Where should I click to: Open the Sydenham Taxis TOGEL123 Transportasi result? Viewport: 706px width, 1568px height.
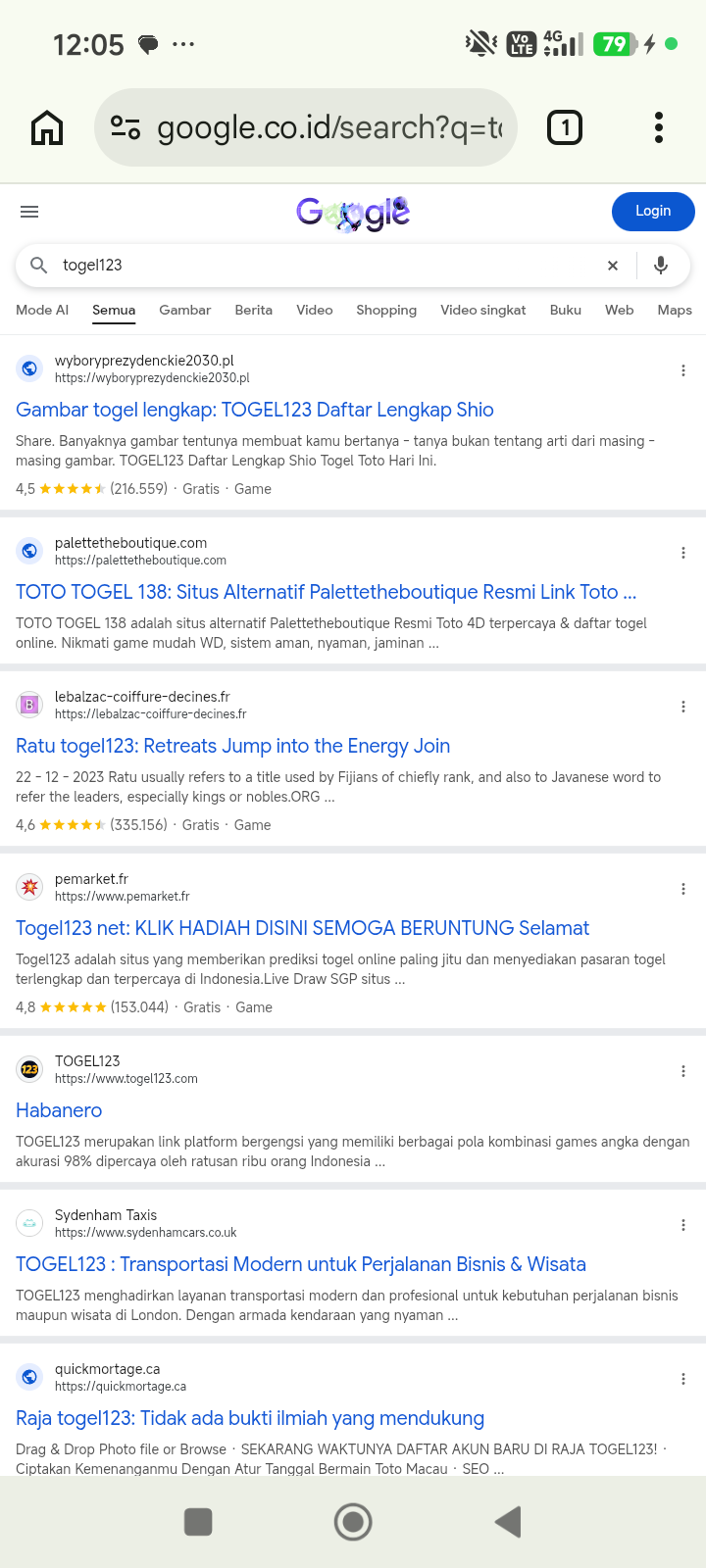click(x=301, y=1264)
